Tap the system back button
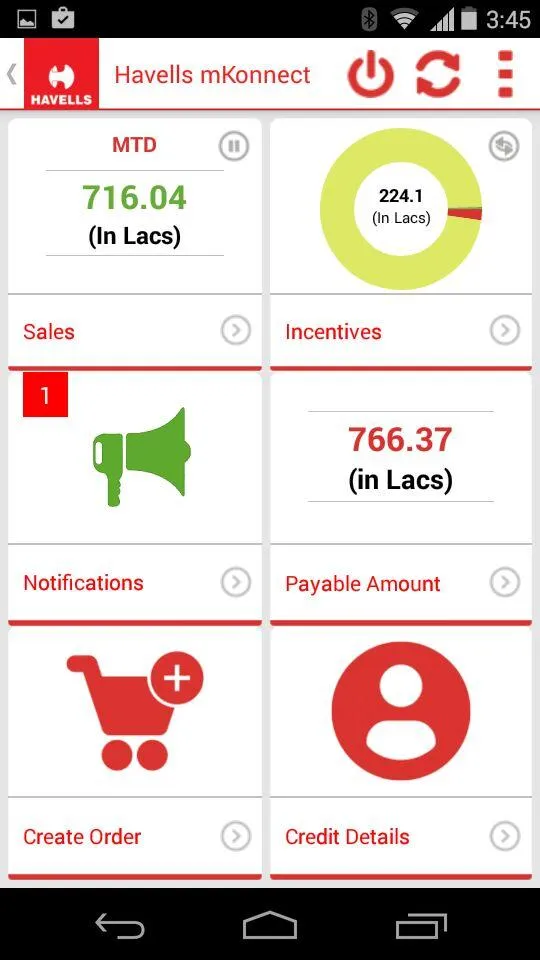This screenshot has width=540, height=960. click(x=120, y=924)
